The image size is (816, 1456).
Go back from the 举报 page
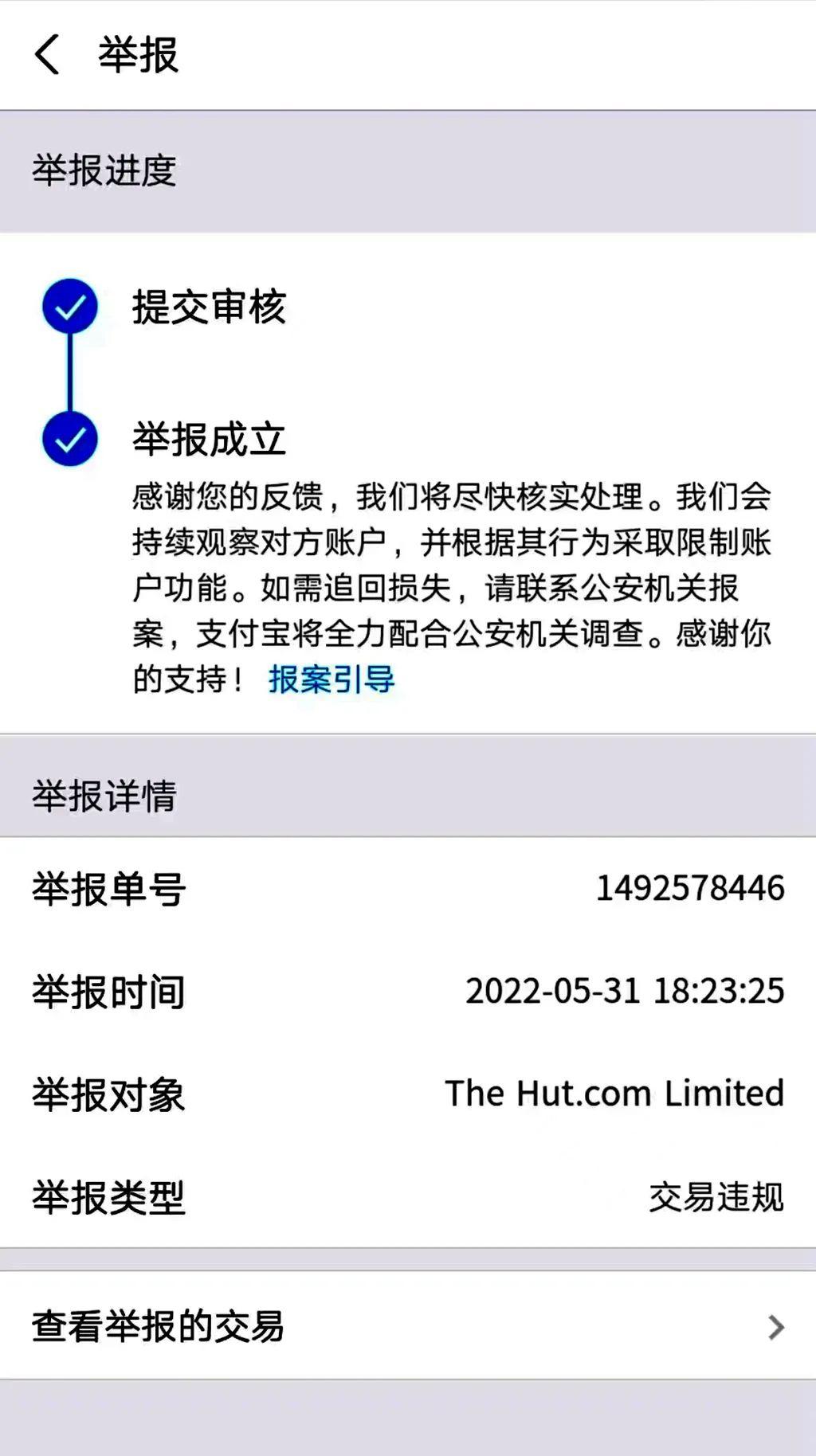pos(47,55)
